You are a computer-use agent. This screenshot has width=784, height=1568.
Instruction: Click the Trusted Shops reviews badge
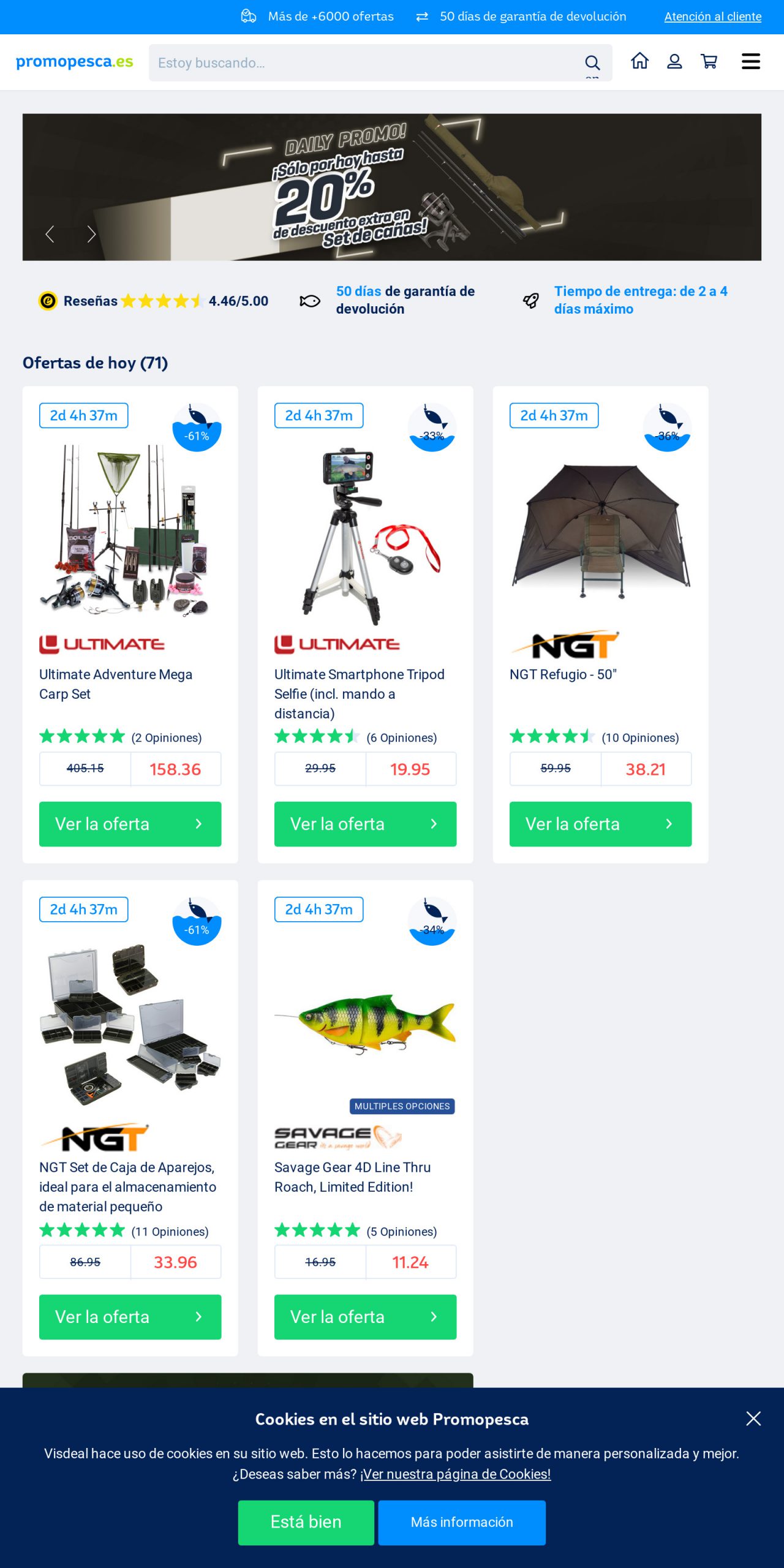(x=47, y=301)
